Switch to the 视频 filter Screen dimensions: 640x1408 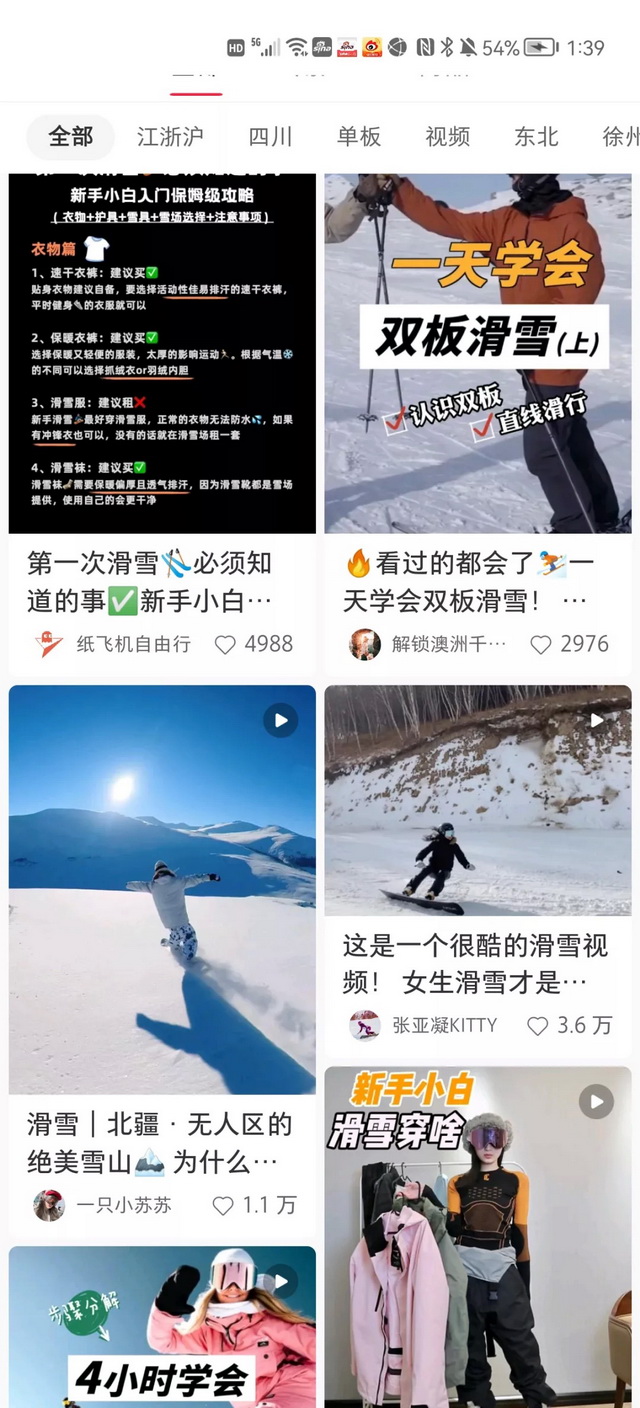point(447,137)
